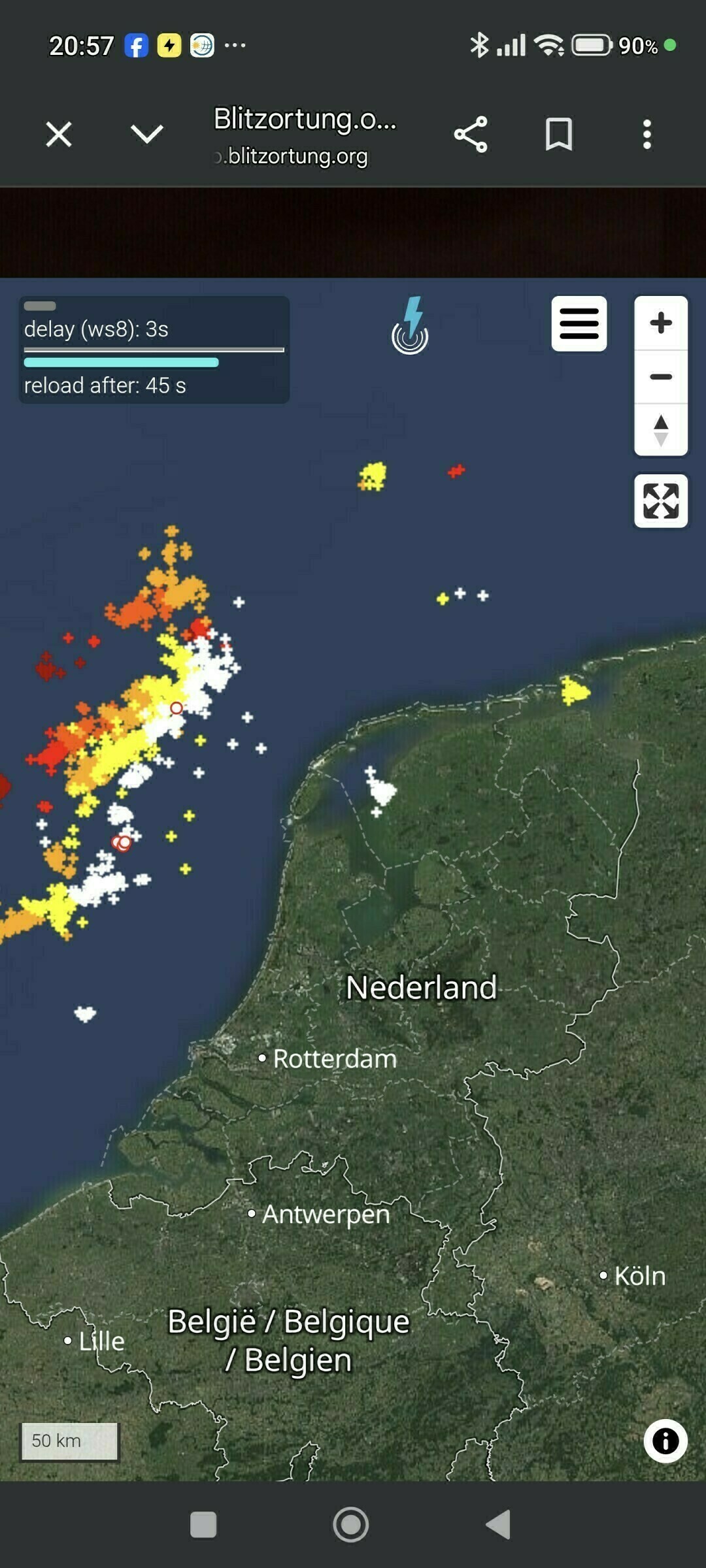
Task: Open the map hamburger menu
Action: tap(579, 323)
